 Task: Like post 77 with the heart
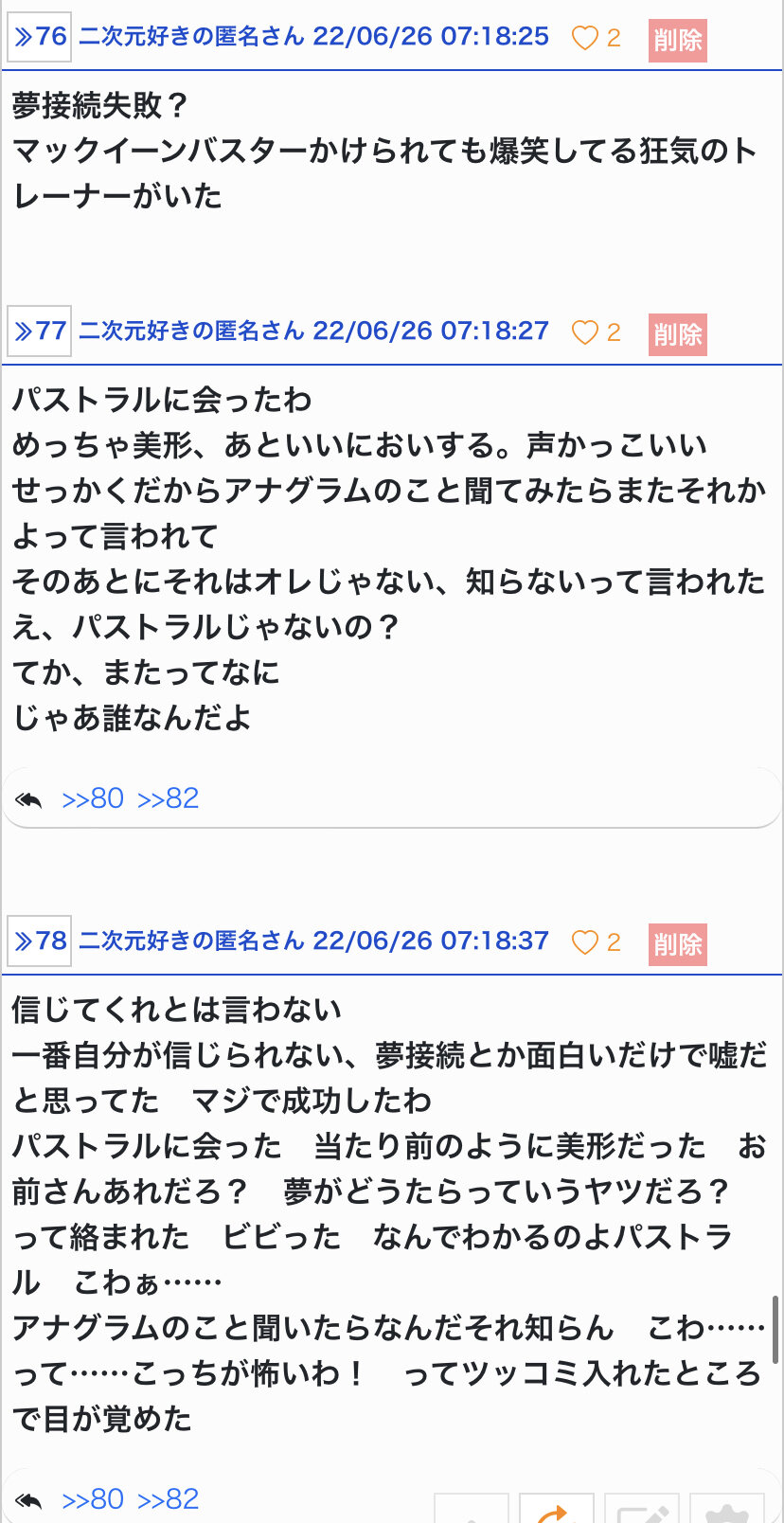585,332
